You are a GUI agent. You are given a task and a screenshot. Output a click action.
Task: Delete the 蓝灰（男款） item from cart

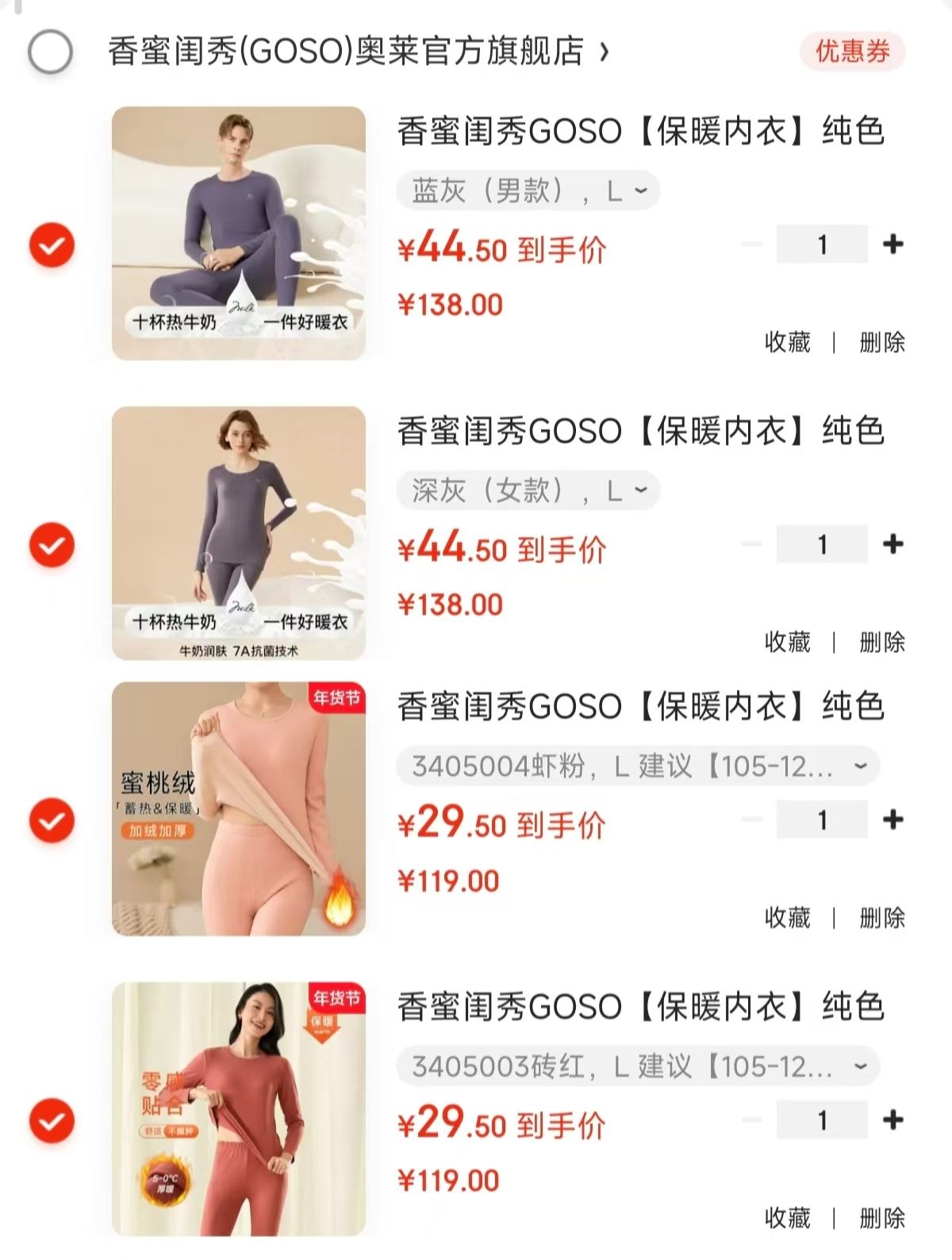pos(882,343)
